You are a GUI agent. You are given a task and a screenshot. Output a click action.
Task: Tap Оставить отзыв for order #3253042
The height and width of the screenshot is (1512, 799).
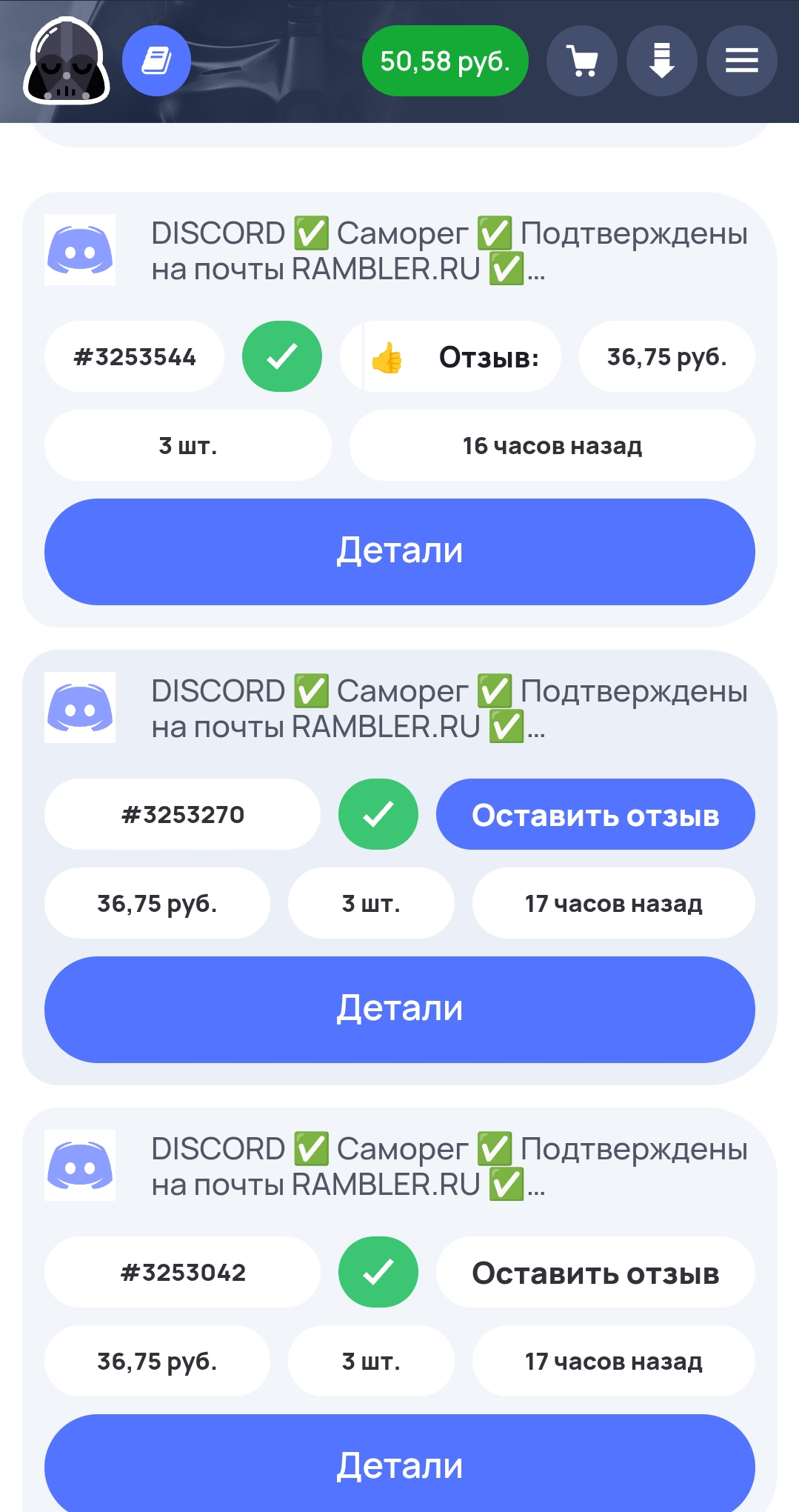point(595,1272)
